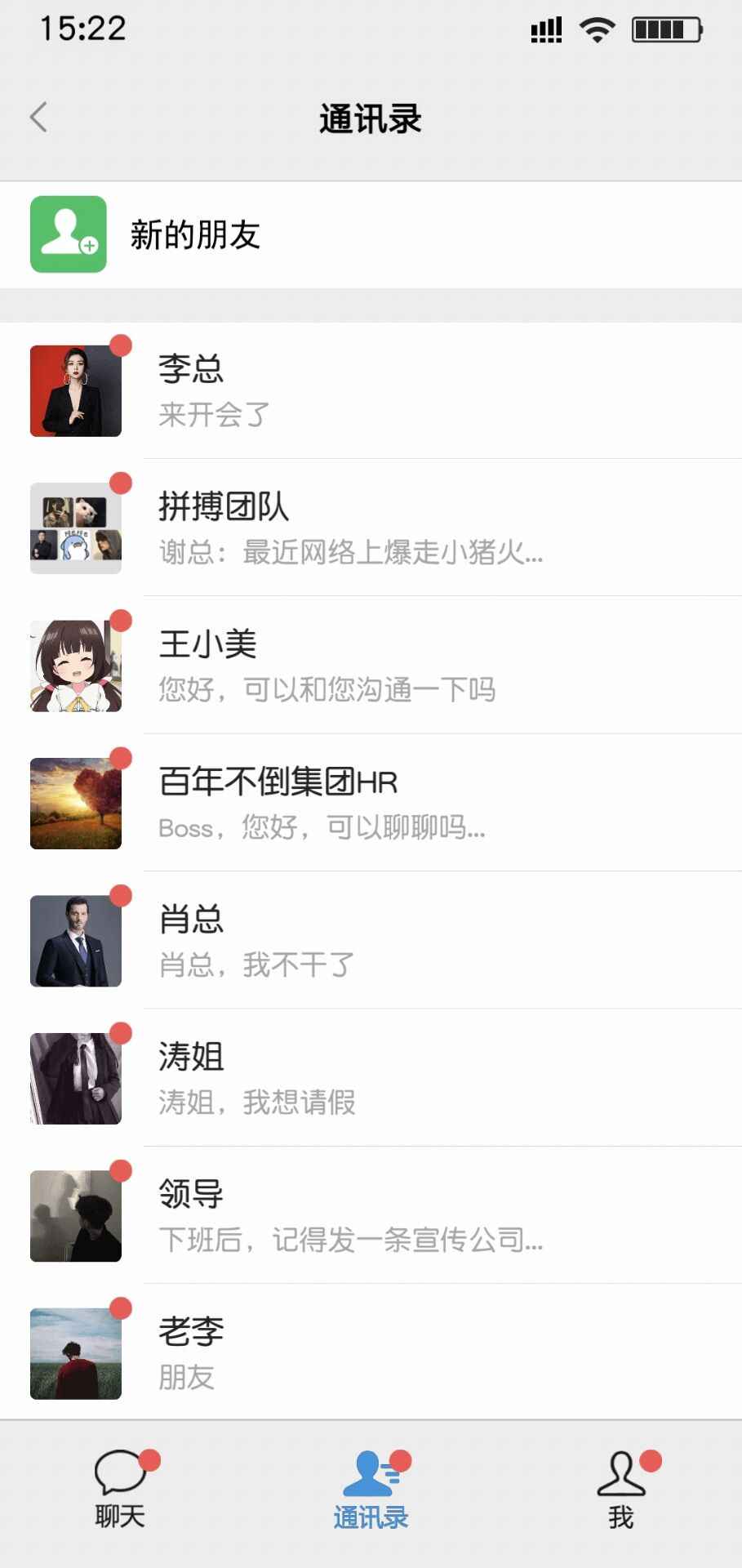Tap 老李's red-shirt avatar thumbnail

[x=75, y=1352]
